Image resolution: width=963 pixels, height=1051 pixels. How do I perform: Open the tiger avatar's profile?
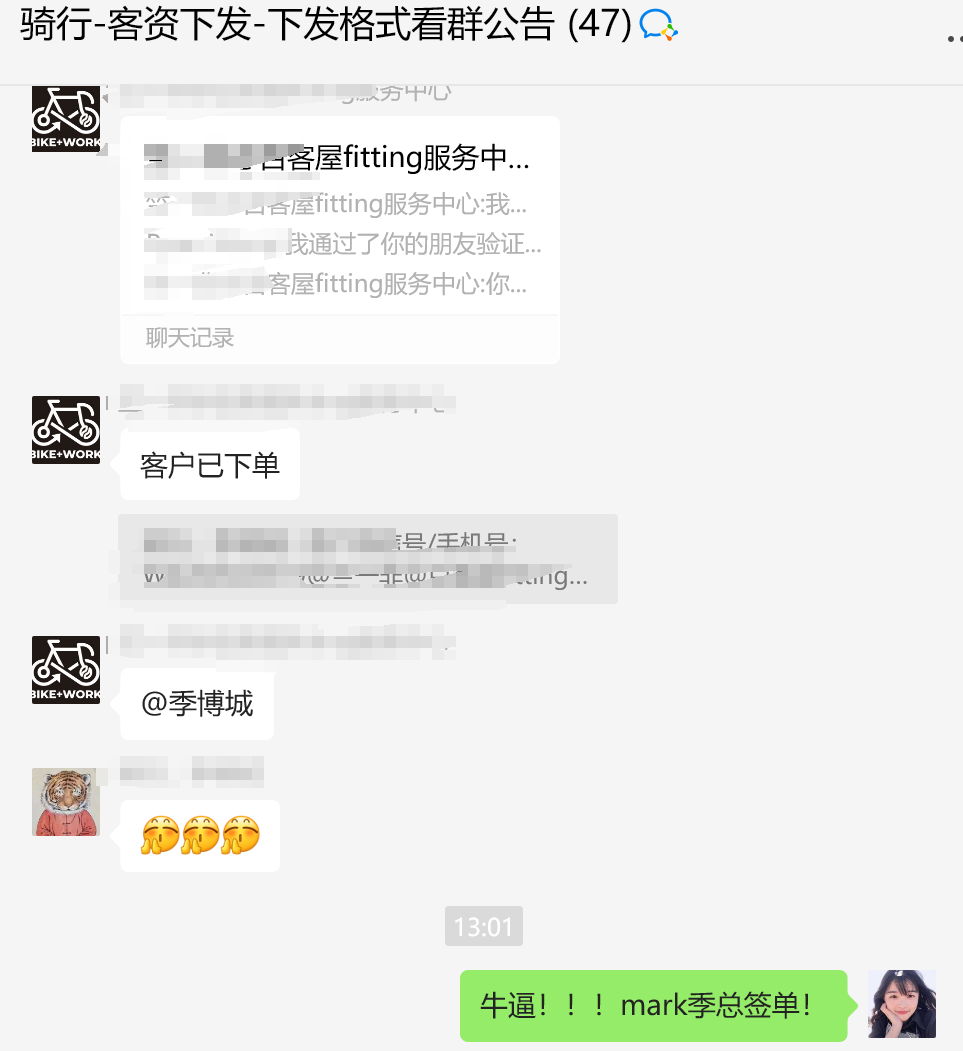click(x=66, y=802)
